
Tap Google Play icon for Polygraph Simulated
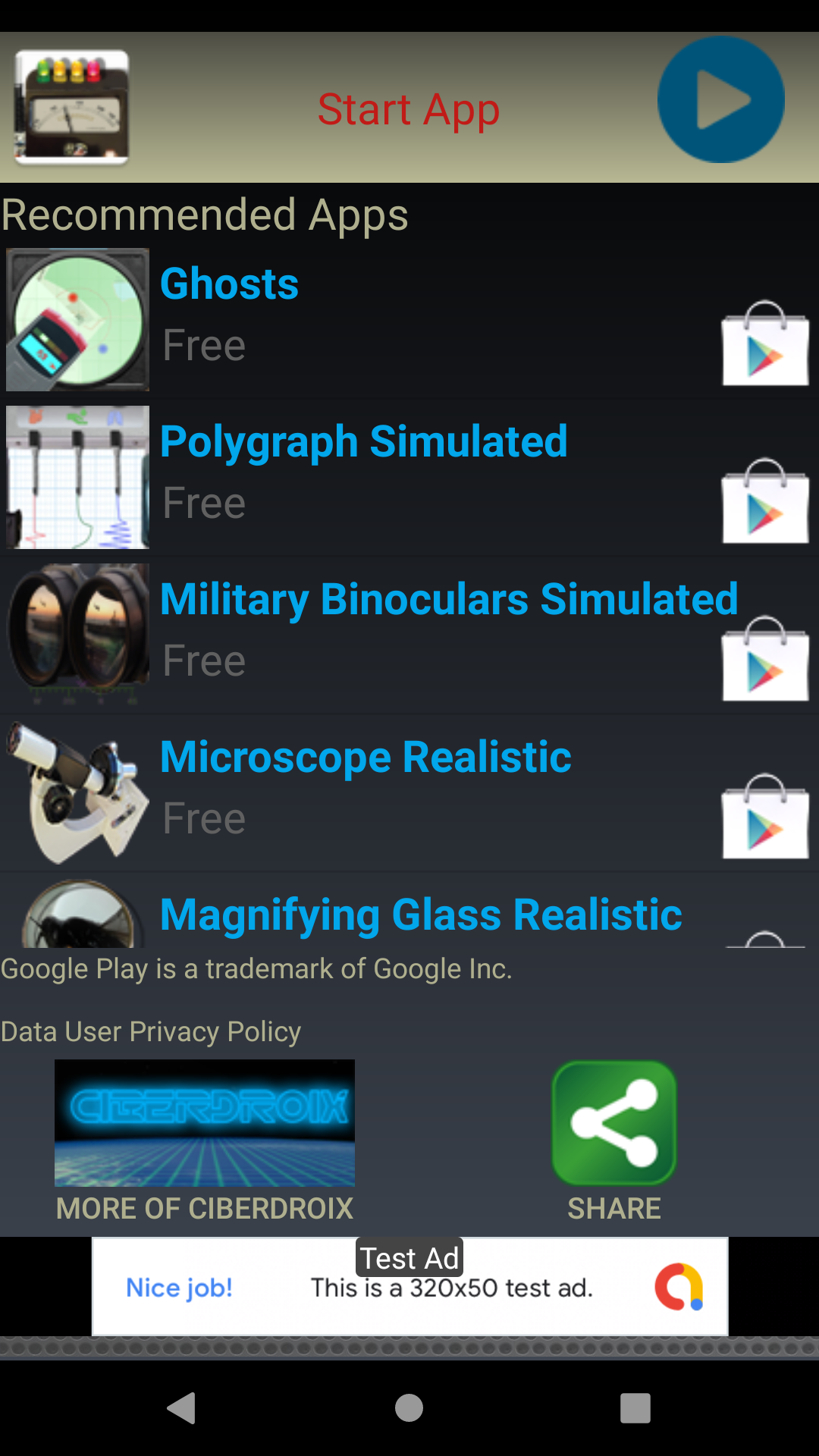[764, 501]
